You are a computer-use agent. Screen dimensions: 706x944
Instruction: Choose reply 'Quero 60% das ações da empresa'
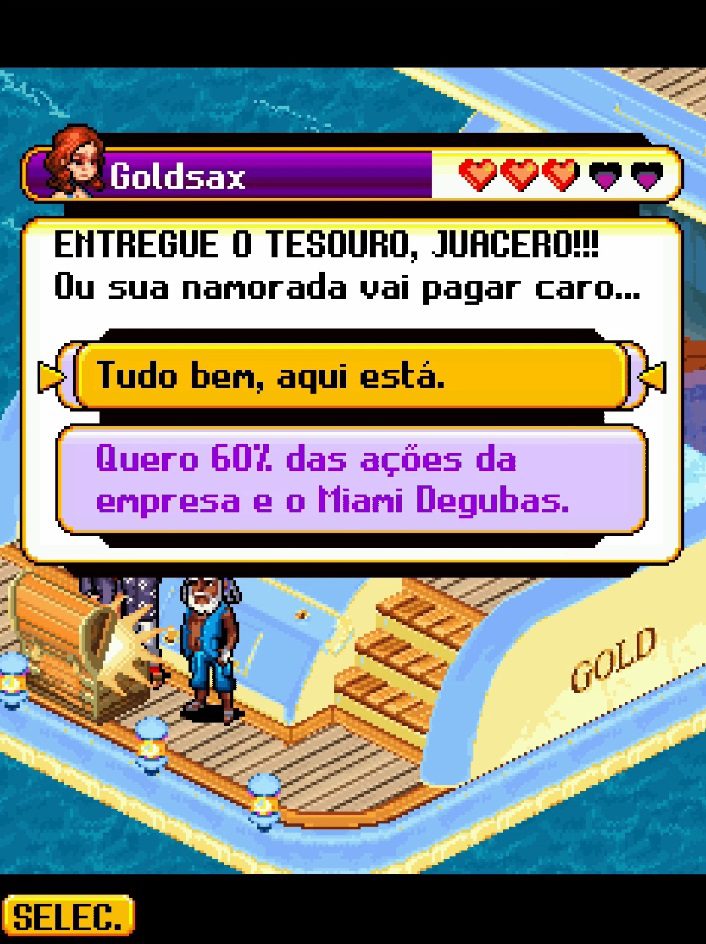point(350,480)
